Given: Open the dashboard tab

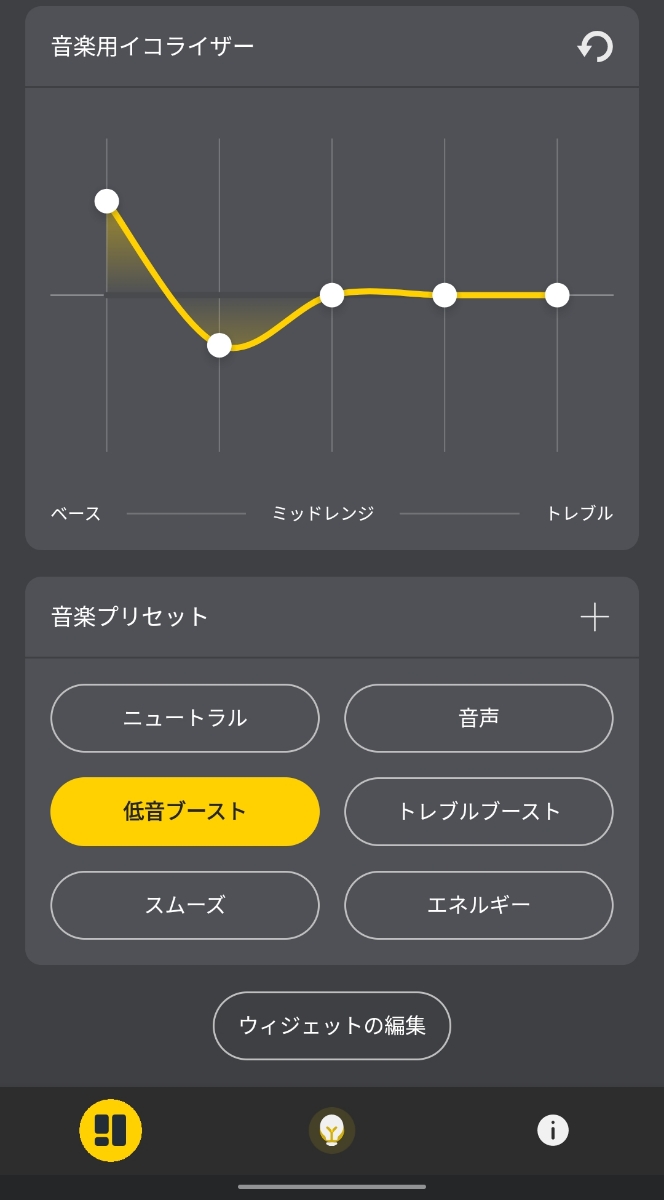Looking at the screenshot, I should pyautogui.click(x=111, y=1130).
